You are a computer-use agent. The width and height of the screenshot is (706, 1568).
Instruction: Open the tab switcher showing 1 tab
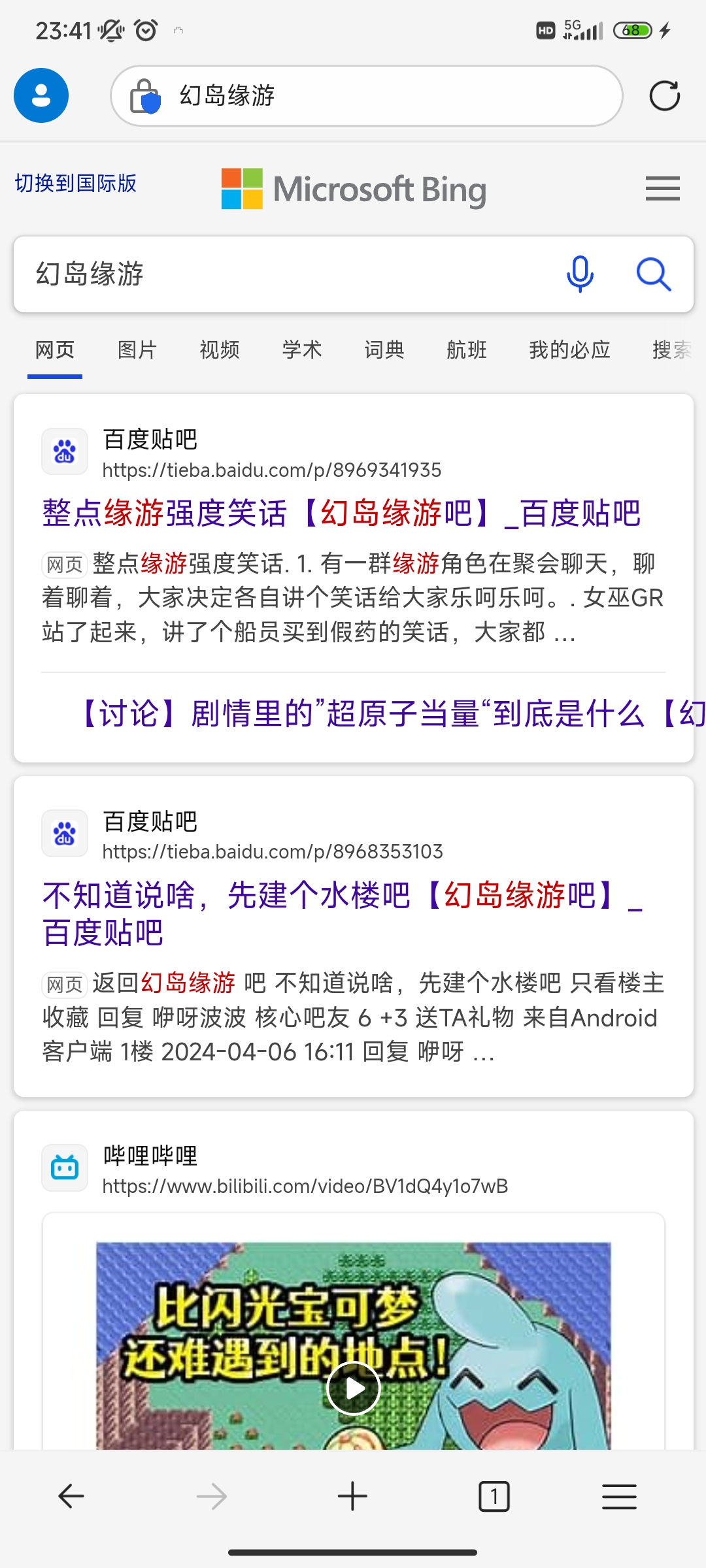point(494,1496)
